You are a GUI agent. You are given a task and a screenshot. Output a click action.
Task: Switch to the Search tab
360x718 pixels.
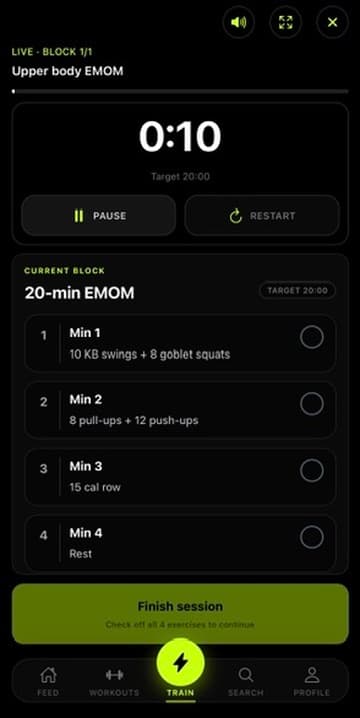pos(246,681)
